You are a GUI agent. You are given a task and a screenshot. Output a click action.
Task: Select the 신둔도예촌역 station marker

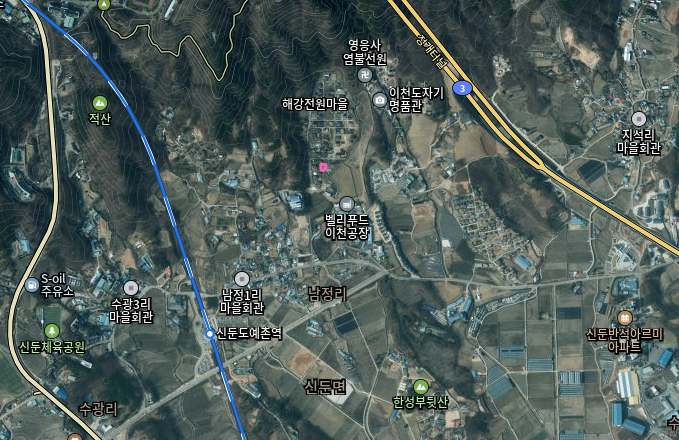(x=209, y=335)
